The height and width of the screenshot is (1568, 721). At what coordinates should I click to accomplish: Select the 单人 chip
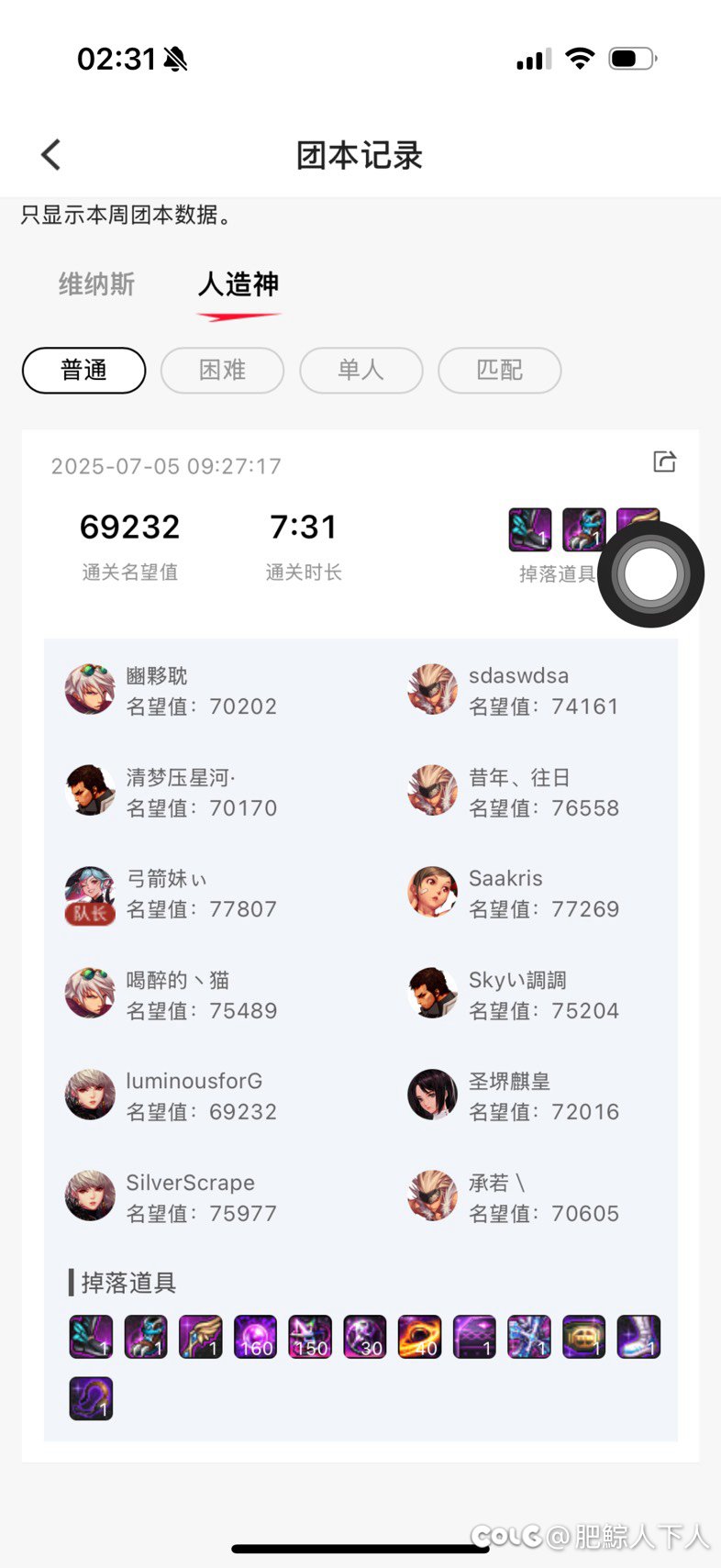(x=360, y=370)
